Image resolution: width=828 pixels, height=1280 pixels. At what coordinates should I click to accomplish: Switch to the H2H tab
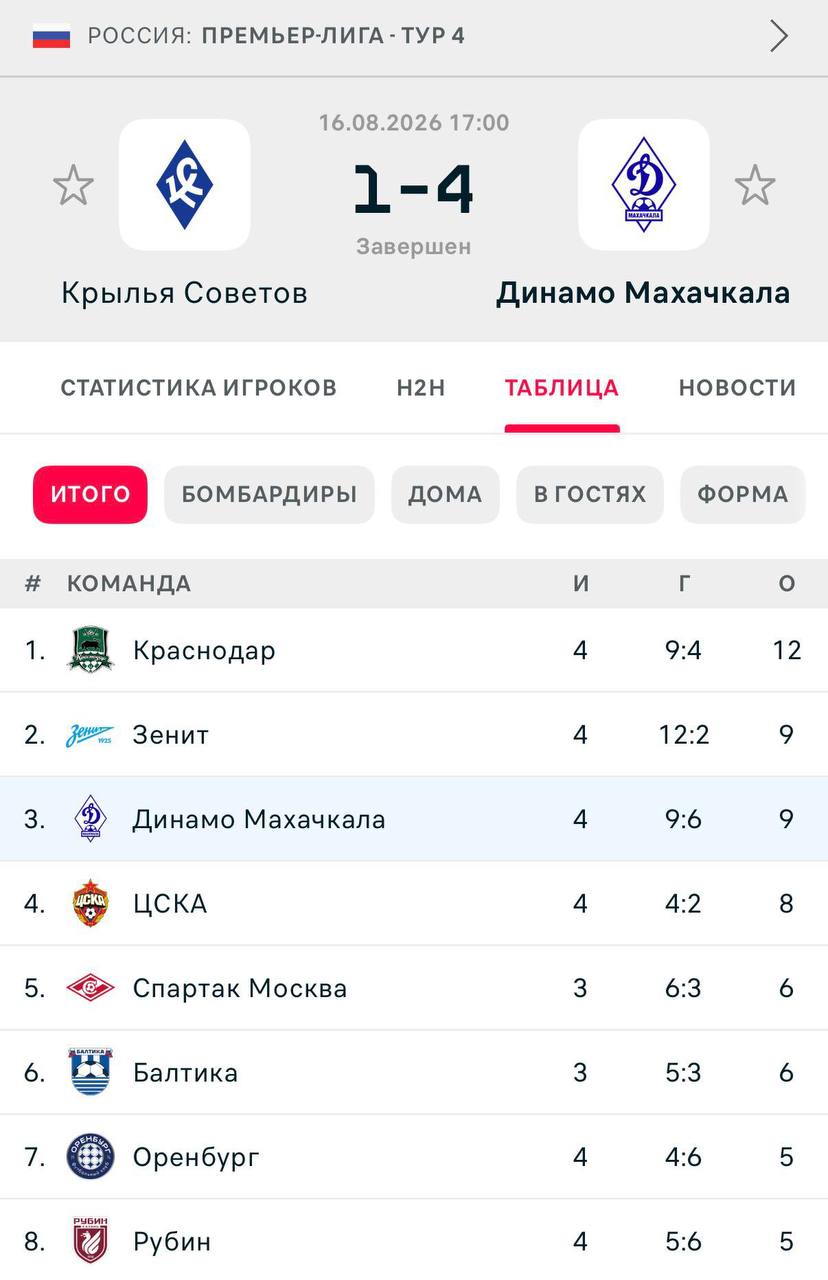(x=420, y=388)
